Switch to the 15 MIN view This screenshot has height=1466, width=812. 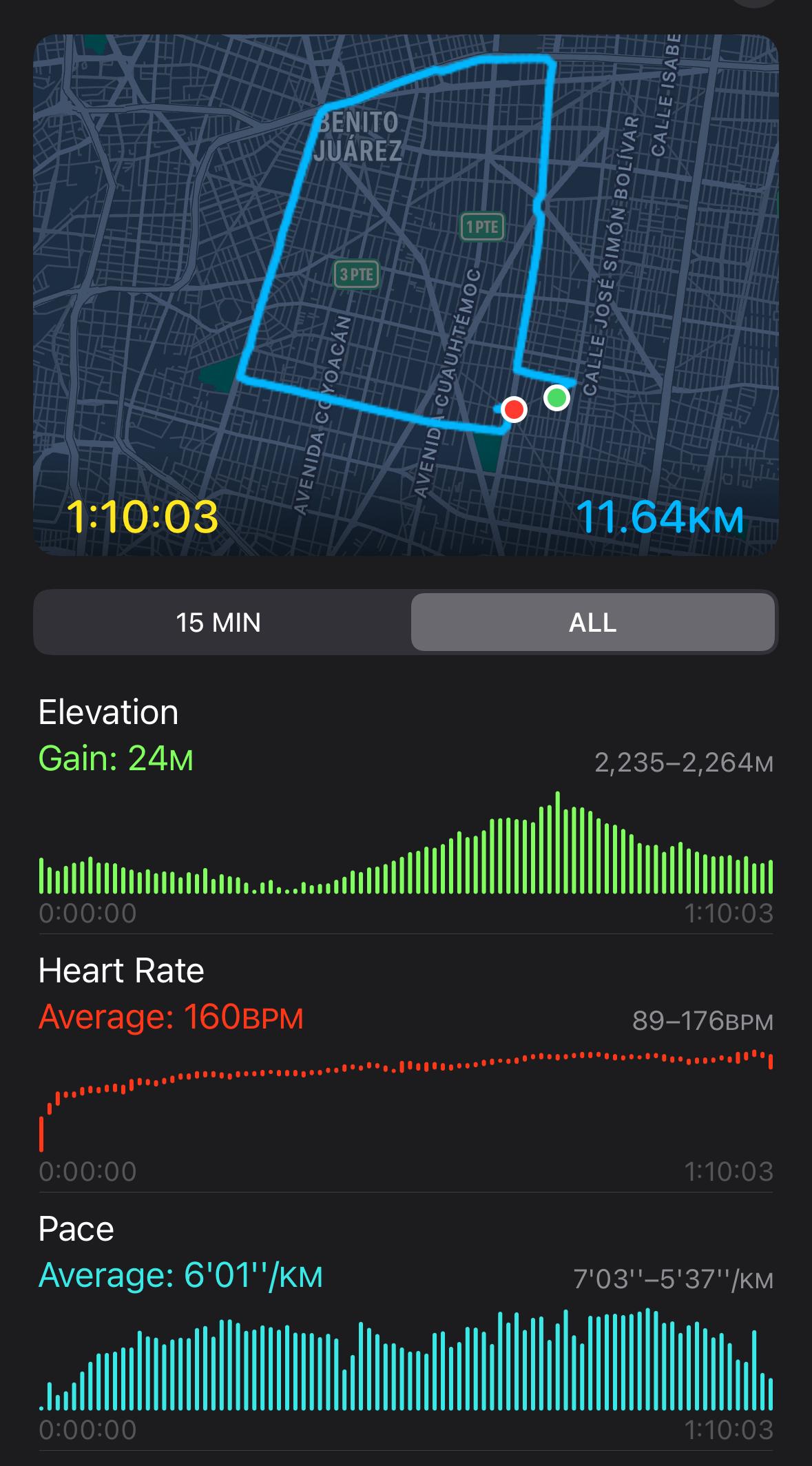coord(219,623)
